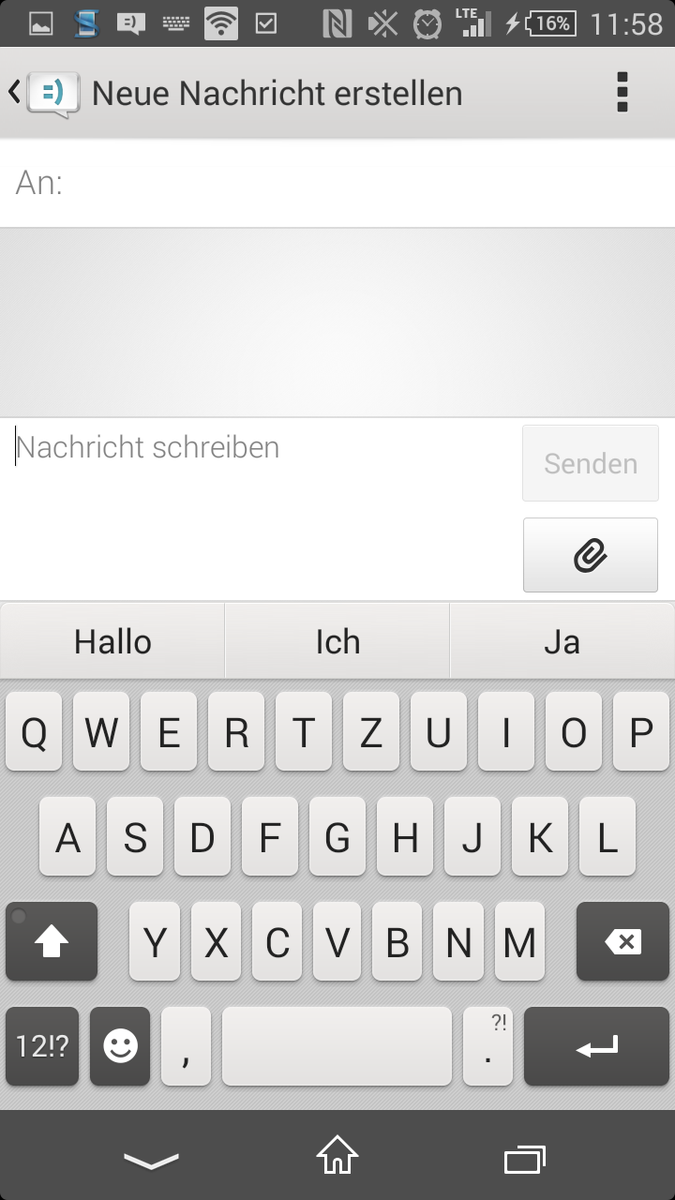Toggle the shift key
675x1200 pixels.
[52, 941]
